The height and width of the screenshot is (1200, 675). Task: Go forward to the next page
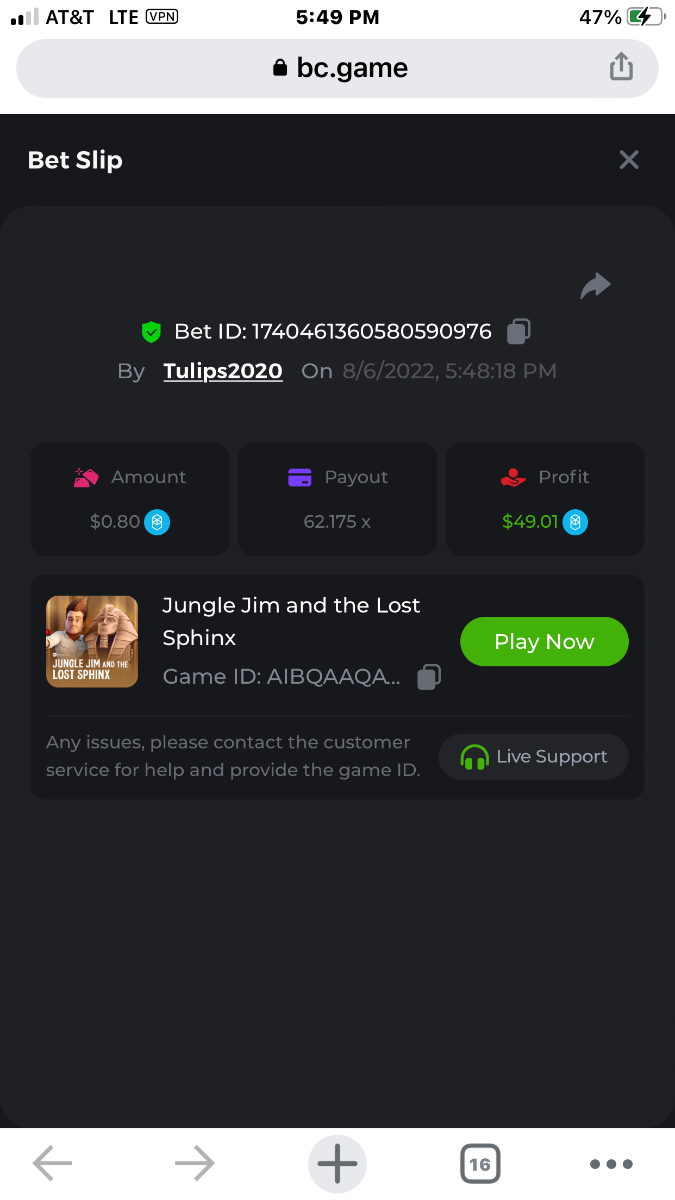tap(194, 1164)
